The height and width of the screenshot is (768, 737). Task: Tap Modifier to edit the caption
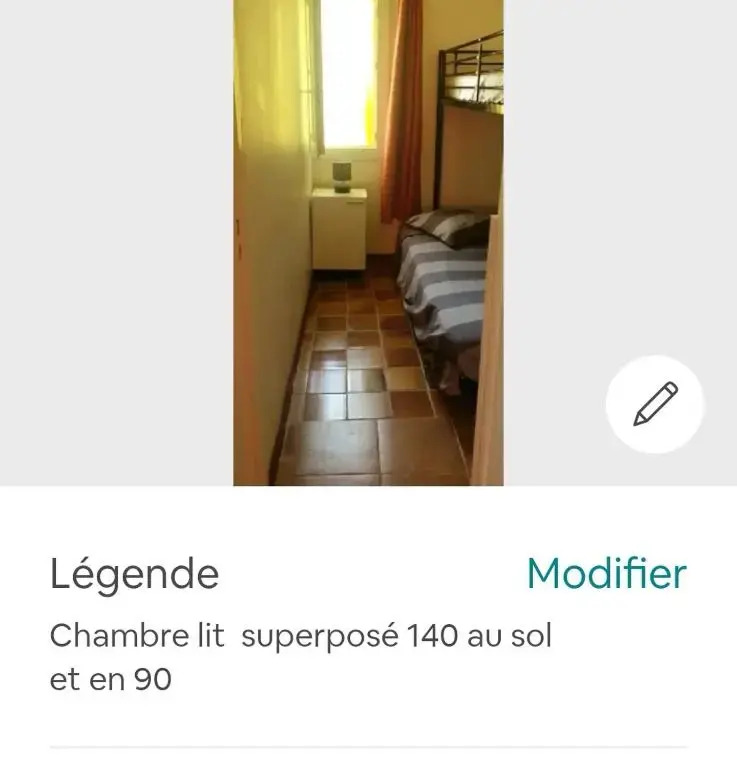tap(606, 574)
